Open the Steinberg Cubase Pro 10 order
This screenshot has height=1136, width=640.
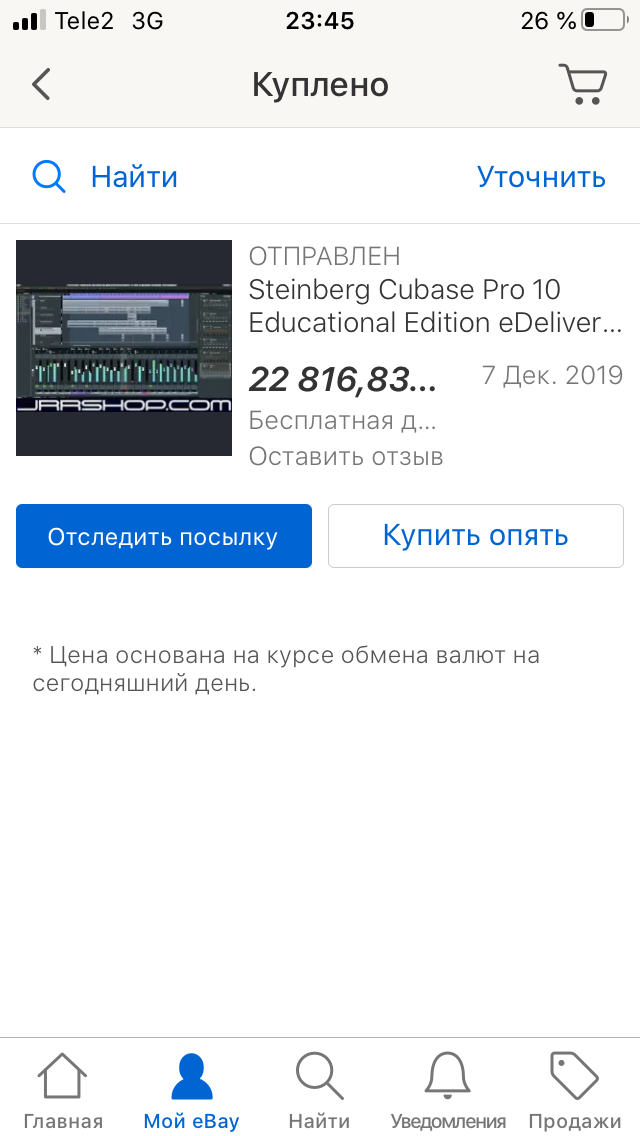(435, 306)
